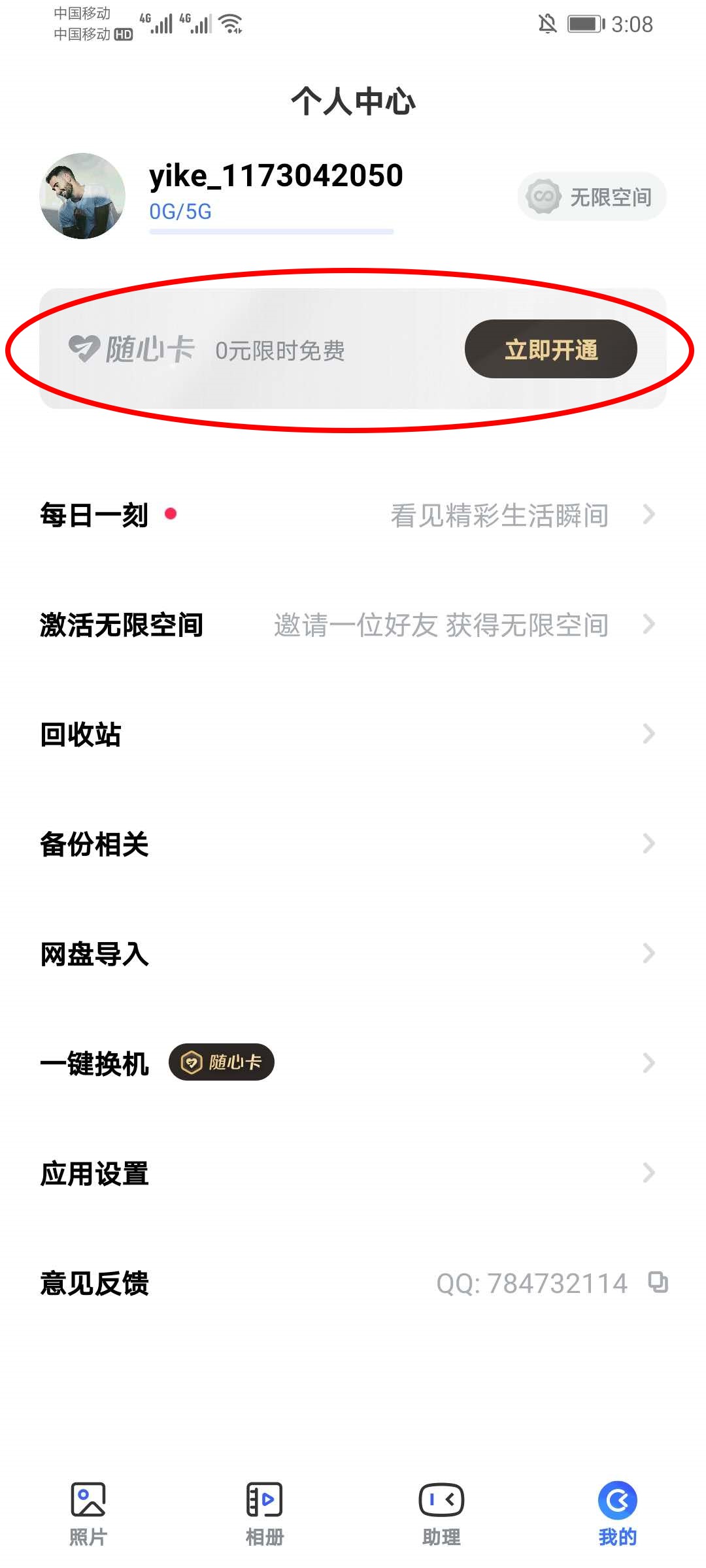Open 备份相关 settings
706x1568 pixels.
(346, 844)
